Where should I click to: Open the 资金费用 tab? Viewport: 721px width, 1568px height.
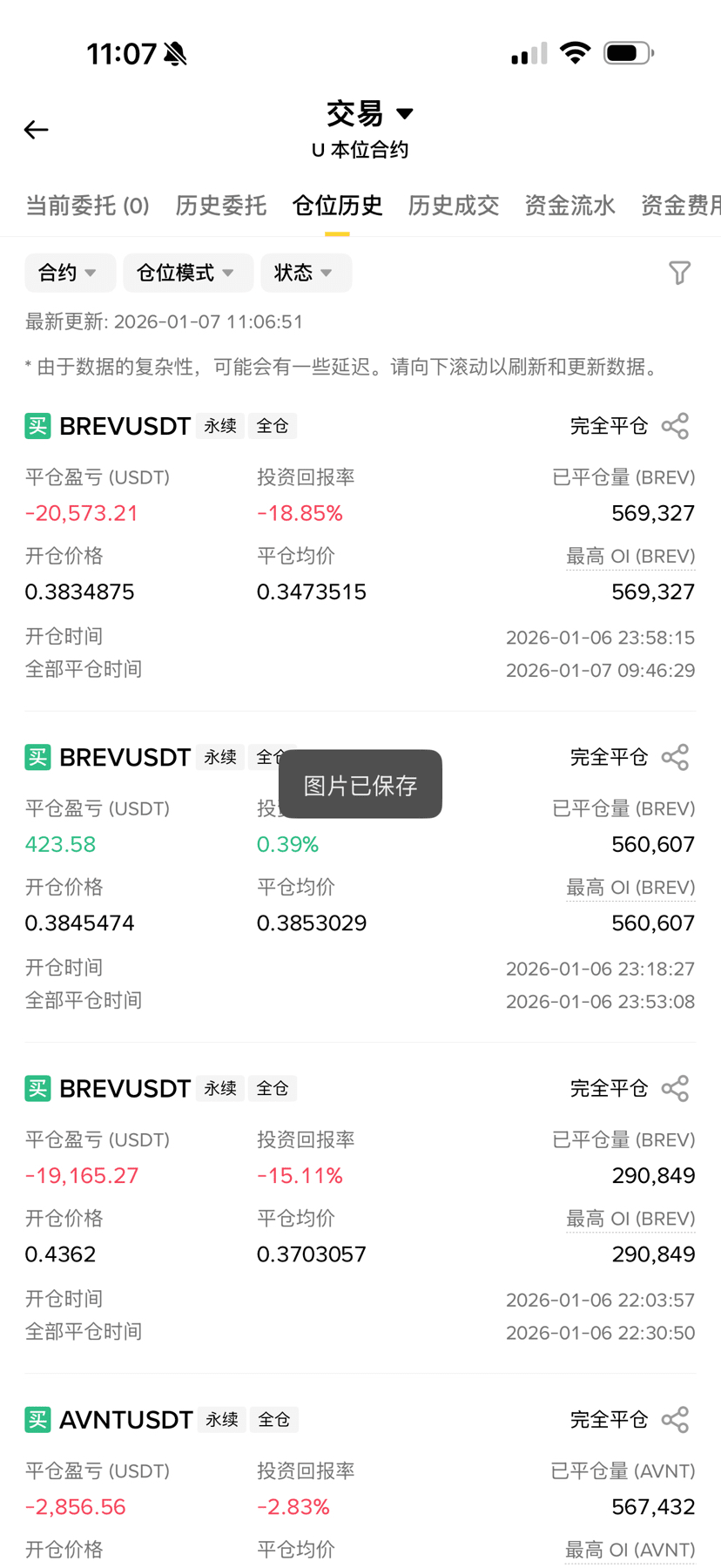[680, 206]
